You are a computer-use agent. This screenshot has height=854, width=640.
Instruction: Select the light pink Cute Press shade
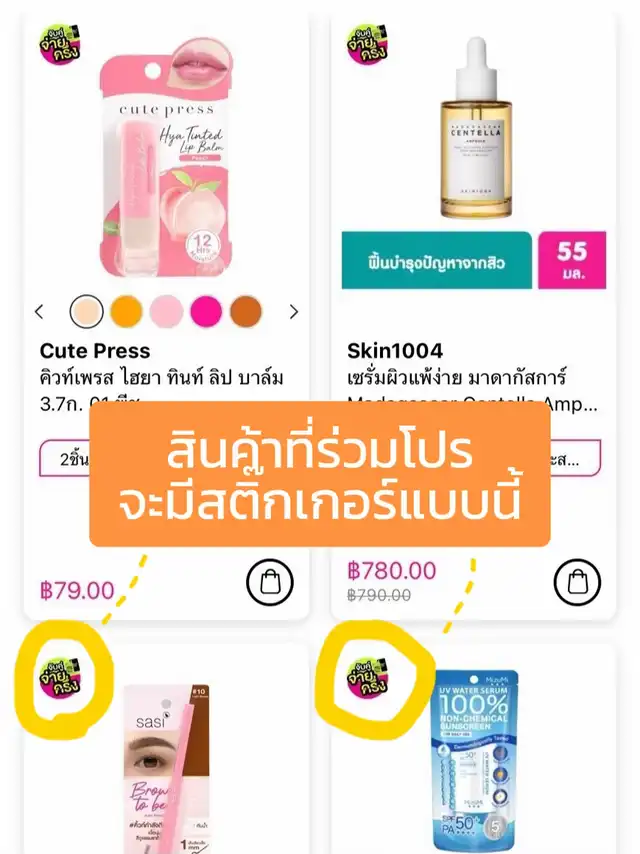pyautogui.click(x=166, y=312)
